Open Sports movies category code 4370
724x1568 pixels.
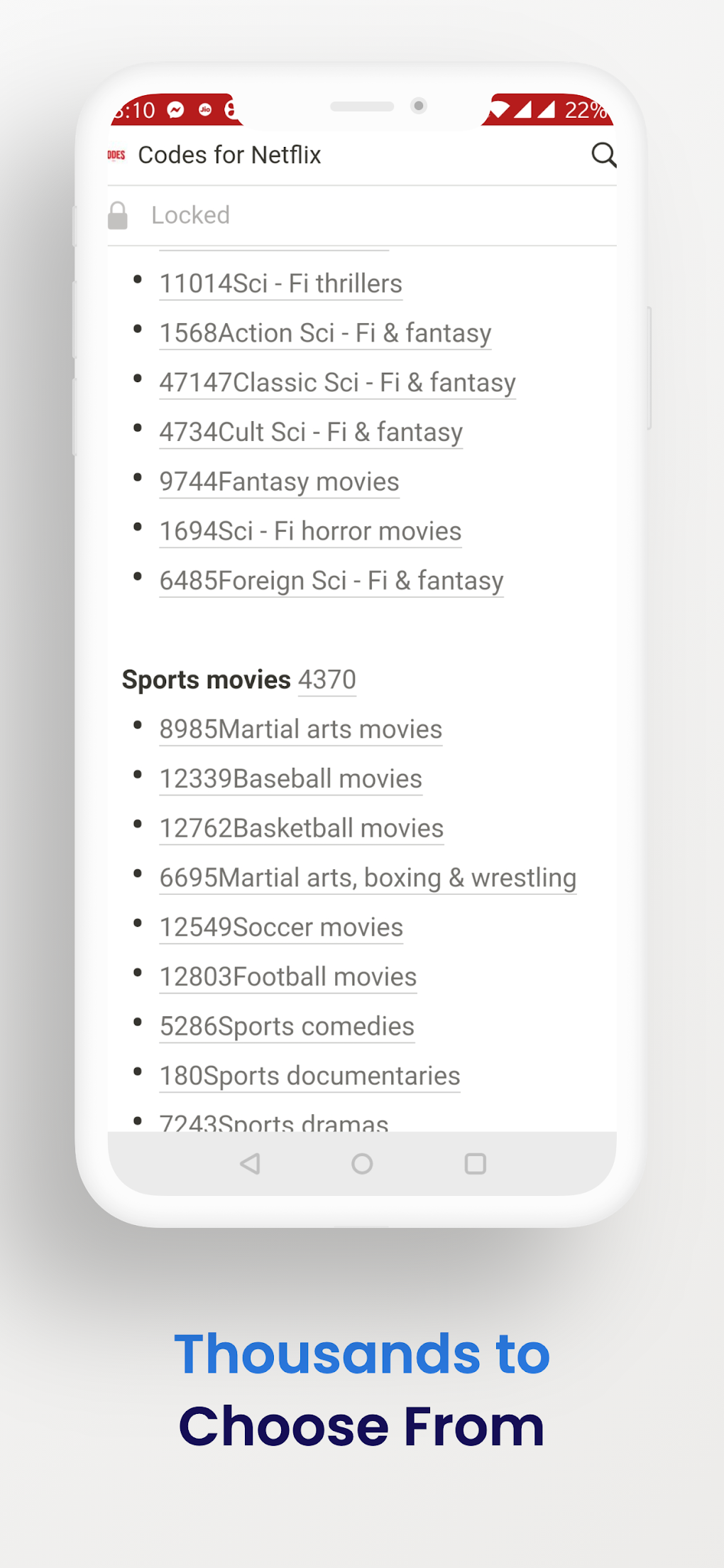point(327,680)
